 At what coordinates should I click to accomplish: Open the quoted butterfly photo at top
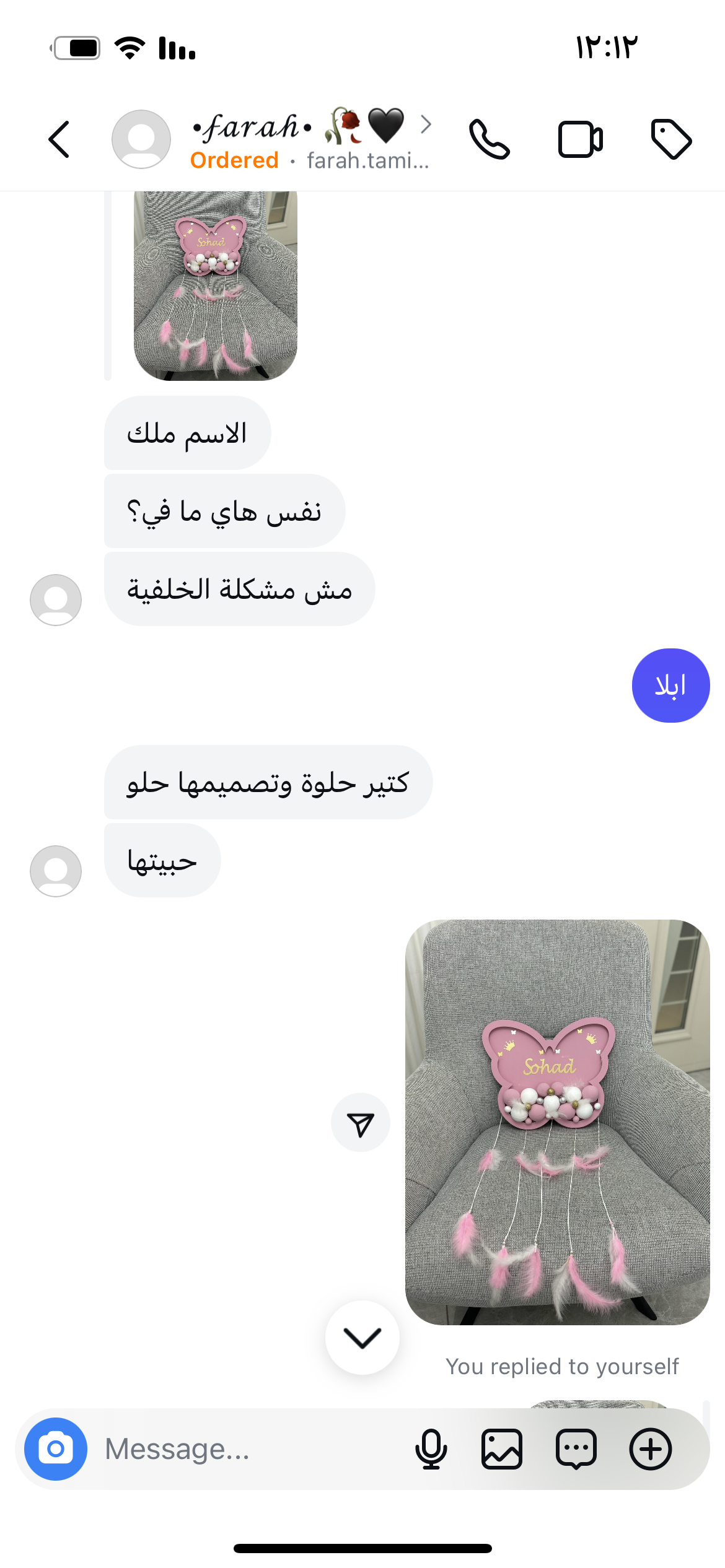[x=215, y=285]
